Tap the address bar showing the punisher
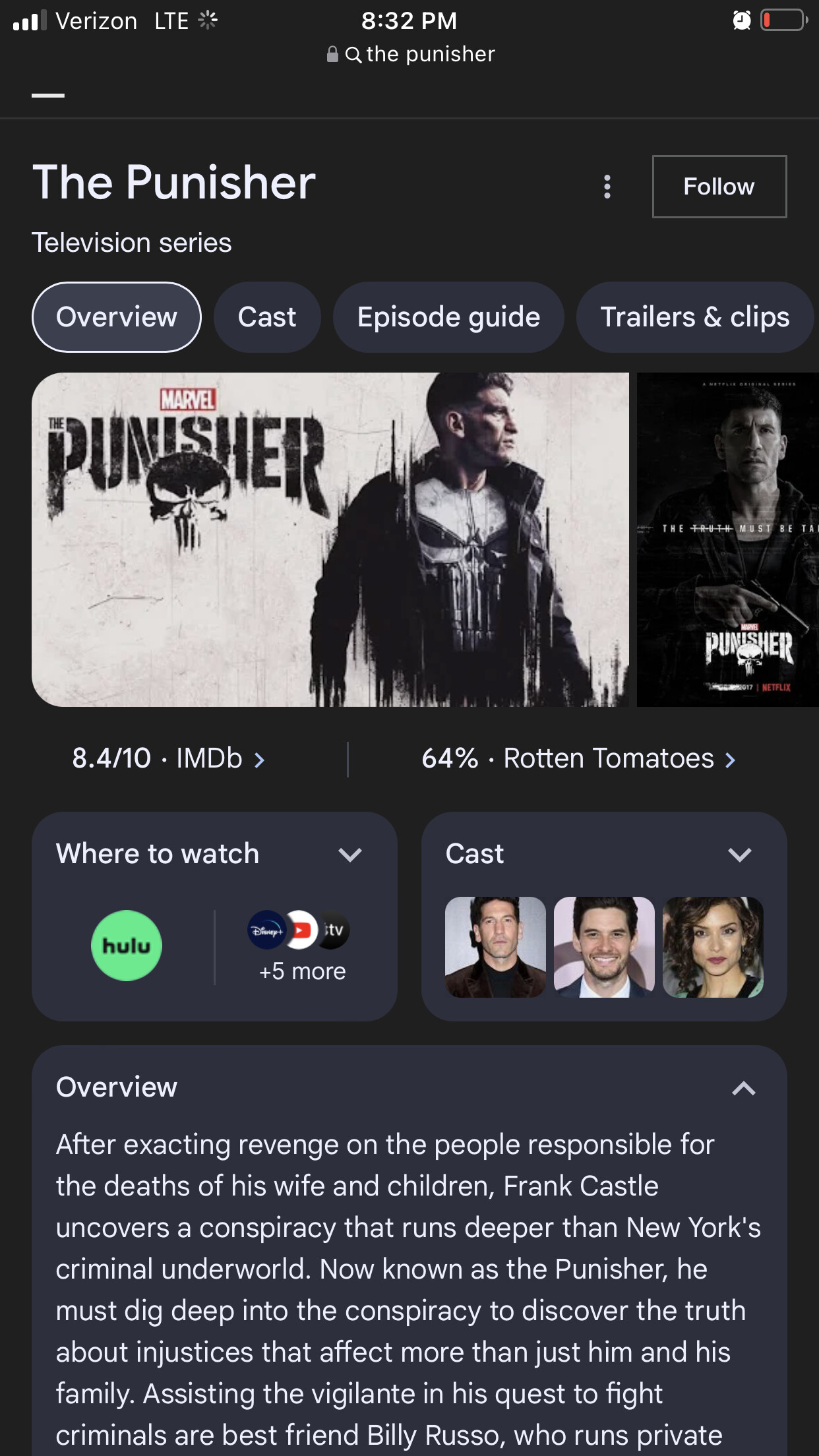The width and height of the screenshot is (819, 1456). 410,54
